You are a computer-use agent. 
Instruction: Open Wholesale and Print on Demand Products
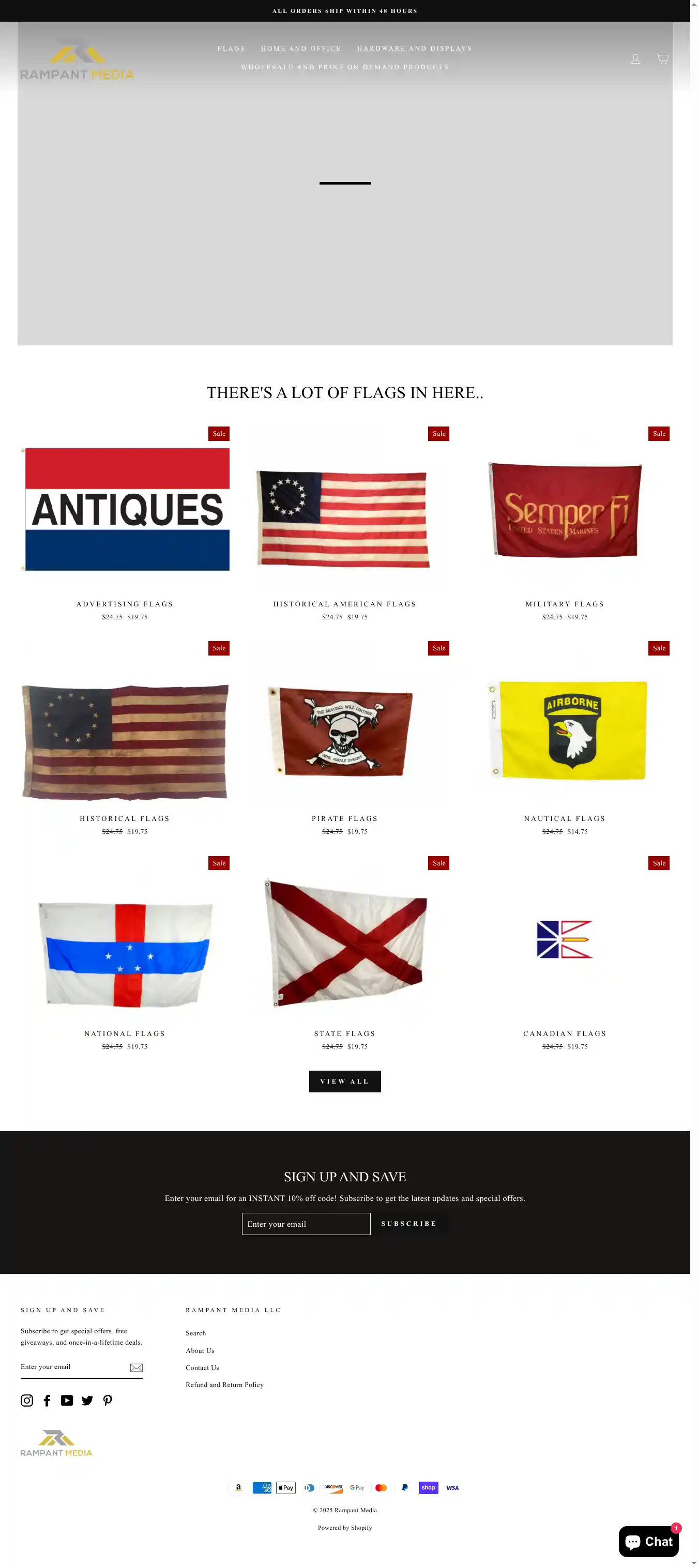pyautogui.click(x=344, y=68)
